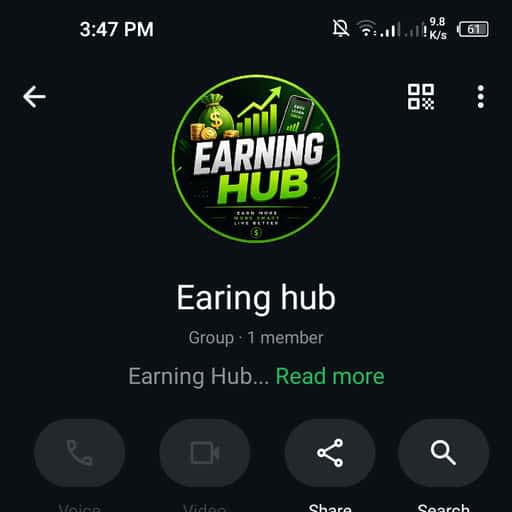This screenshot has width=512, height=512.
Task: View the Earning Hub group profile photo
Action: [x=256, y=159]
